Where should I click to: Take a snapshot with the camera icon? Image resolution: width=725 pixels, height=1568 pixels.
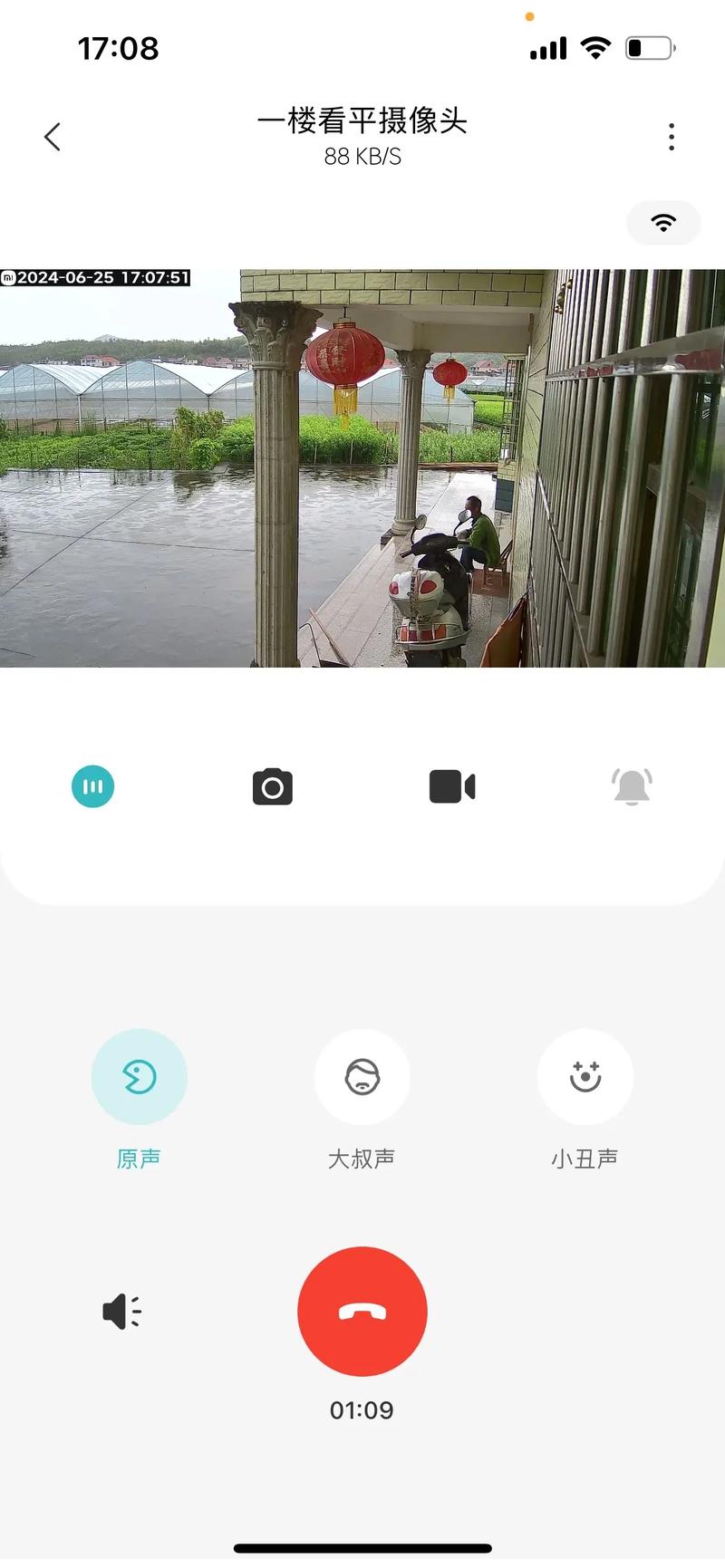pos(273,786)
